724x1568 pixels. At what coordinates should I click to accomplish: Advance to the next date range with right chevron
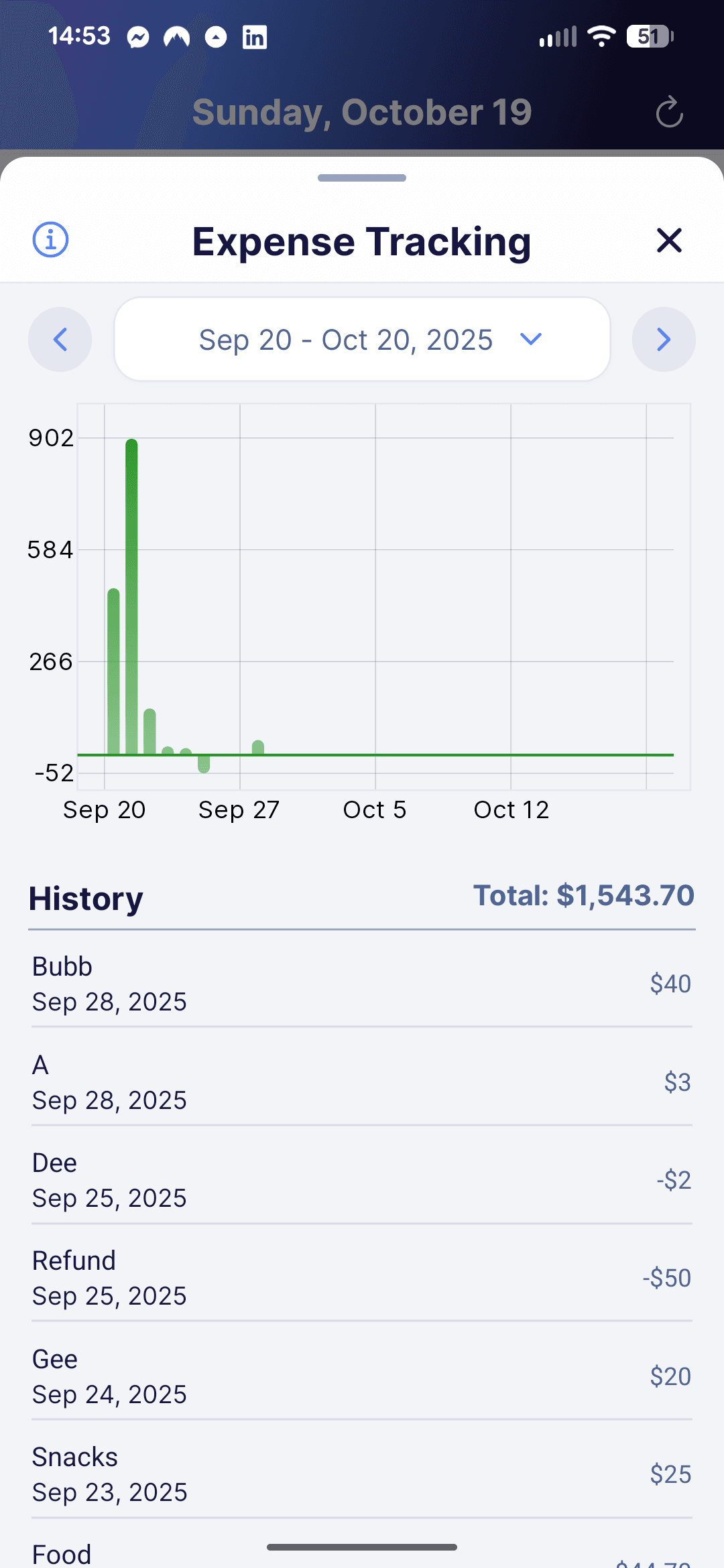pyautogui.click(x=664, y=339)
